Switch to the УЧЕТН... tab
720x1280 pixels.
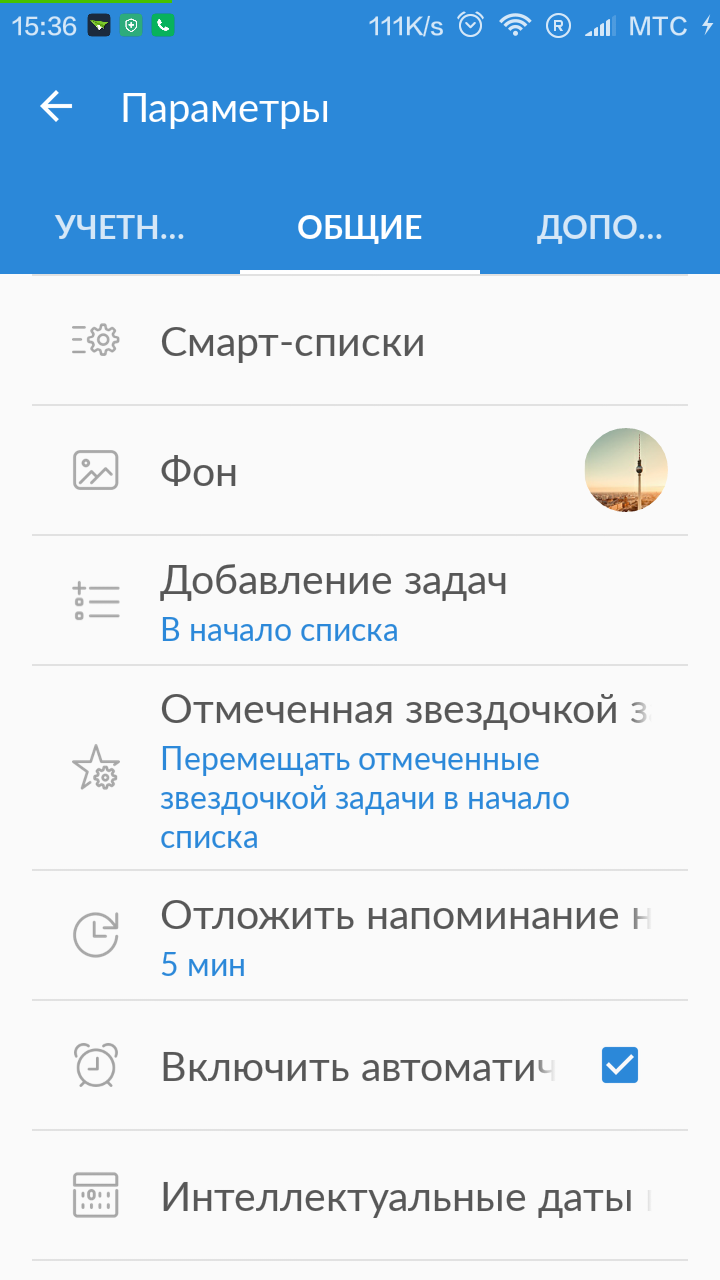[x=120, y=228]
